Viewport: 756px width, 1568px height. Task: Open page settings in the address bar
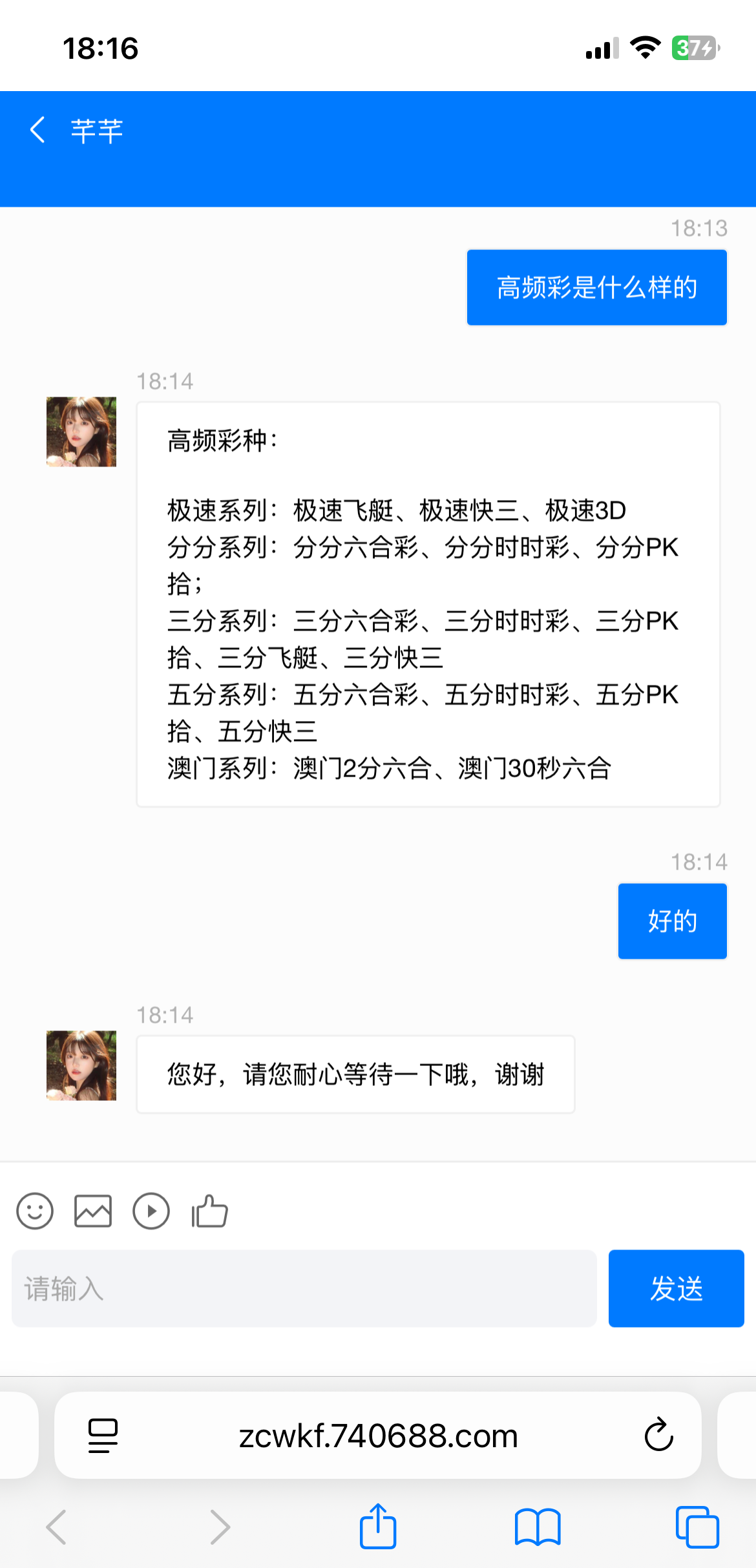click(x=102, y=1436)
